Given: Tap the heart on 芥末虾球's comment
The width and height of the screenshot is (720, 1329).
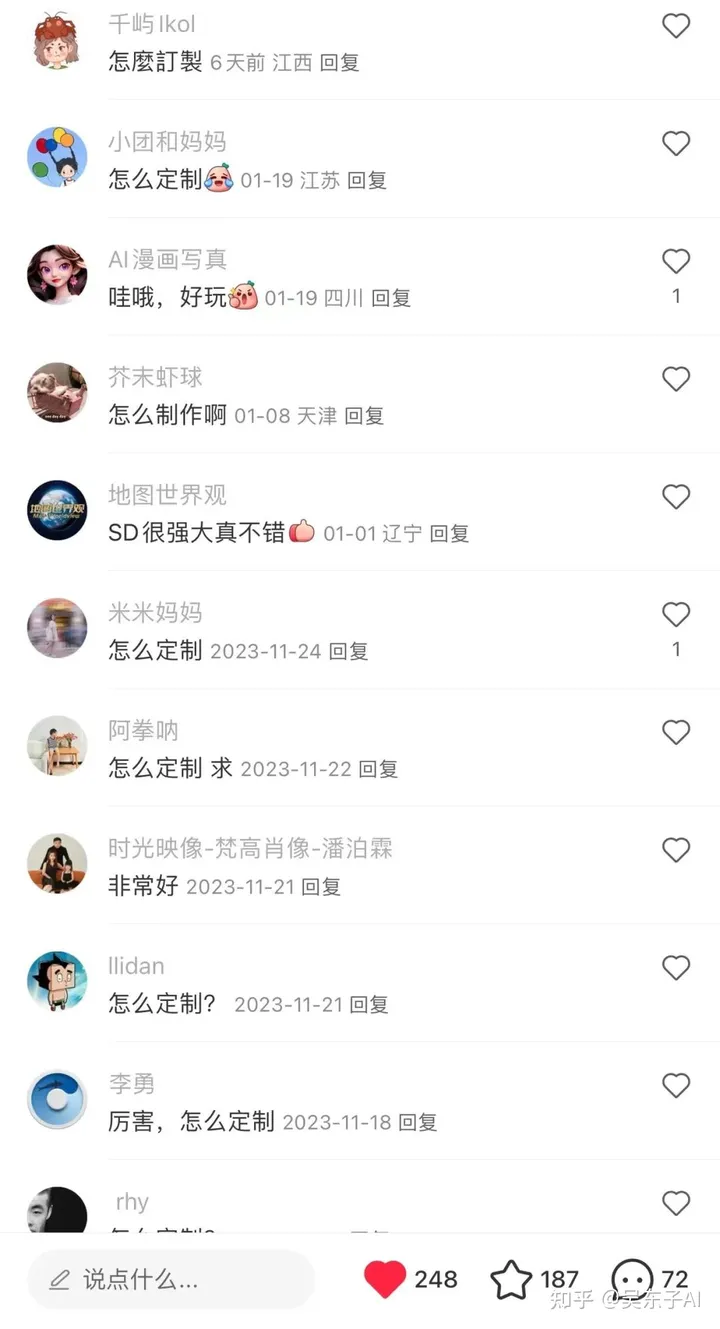Looking at the screenshot, I should coord(676,379).
